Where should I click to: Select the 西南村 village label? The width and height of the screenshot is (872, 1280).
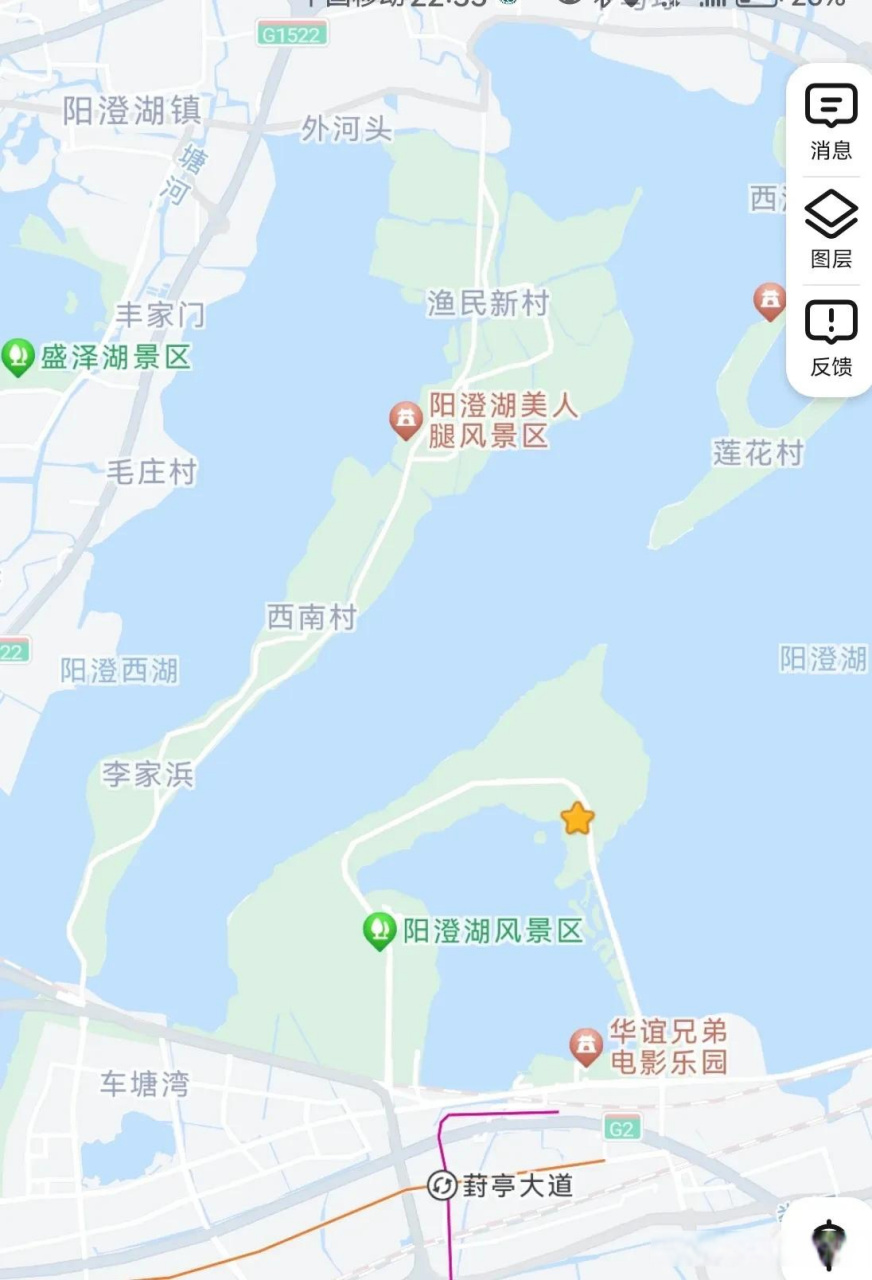tap(313, 618)
